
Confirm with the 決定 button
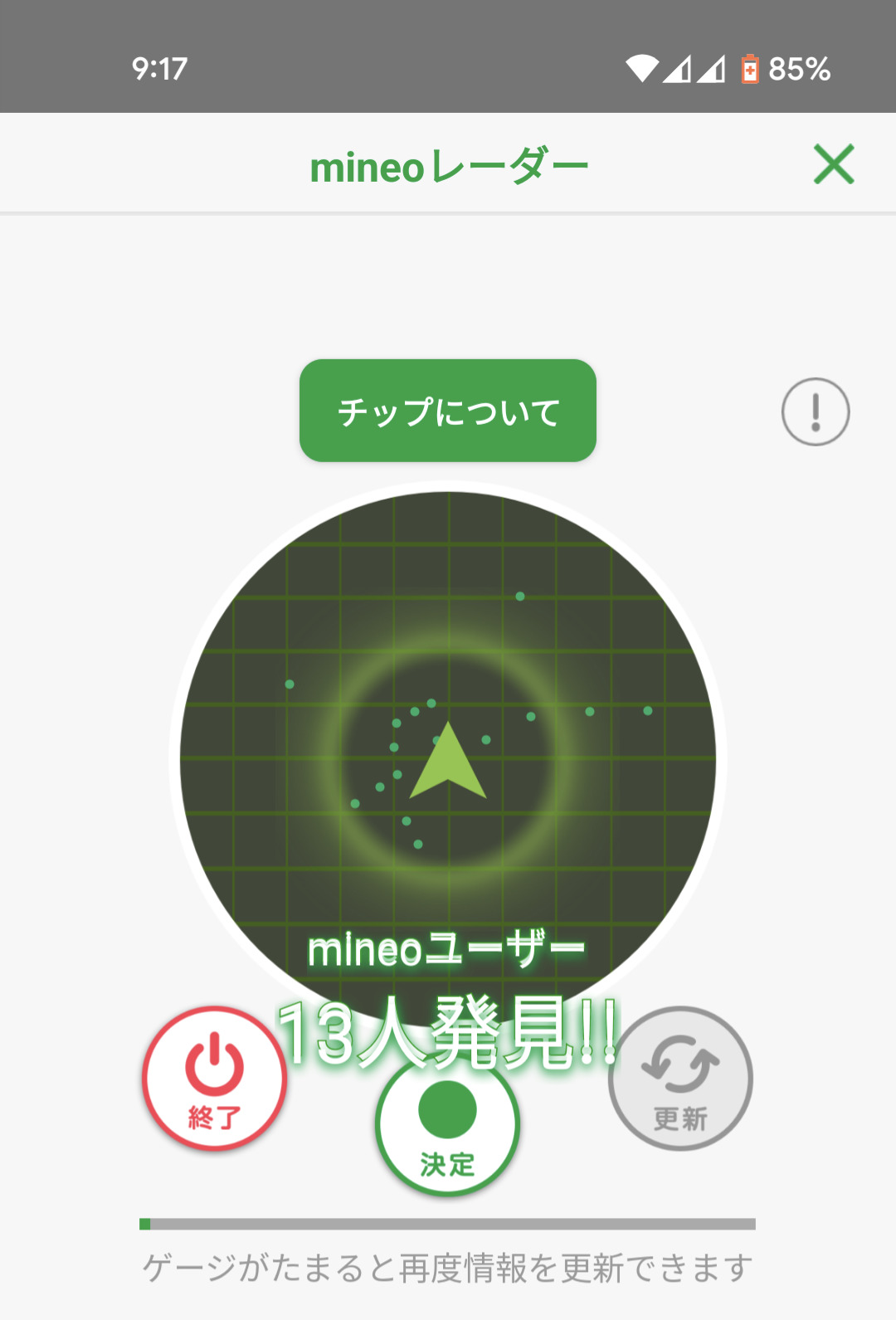(x=447, y=1128)
